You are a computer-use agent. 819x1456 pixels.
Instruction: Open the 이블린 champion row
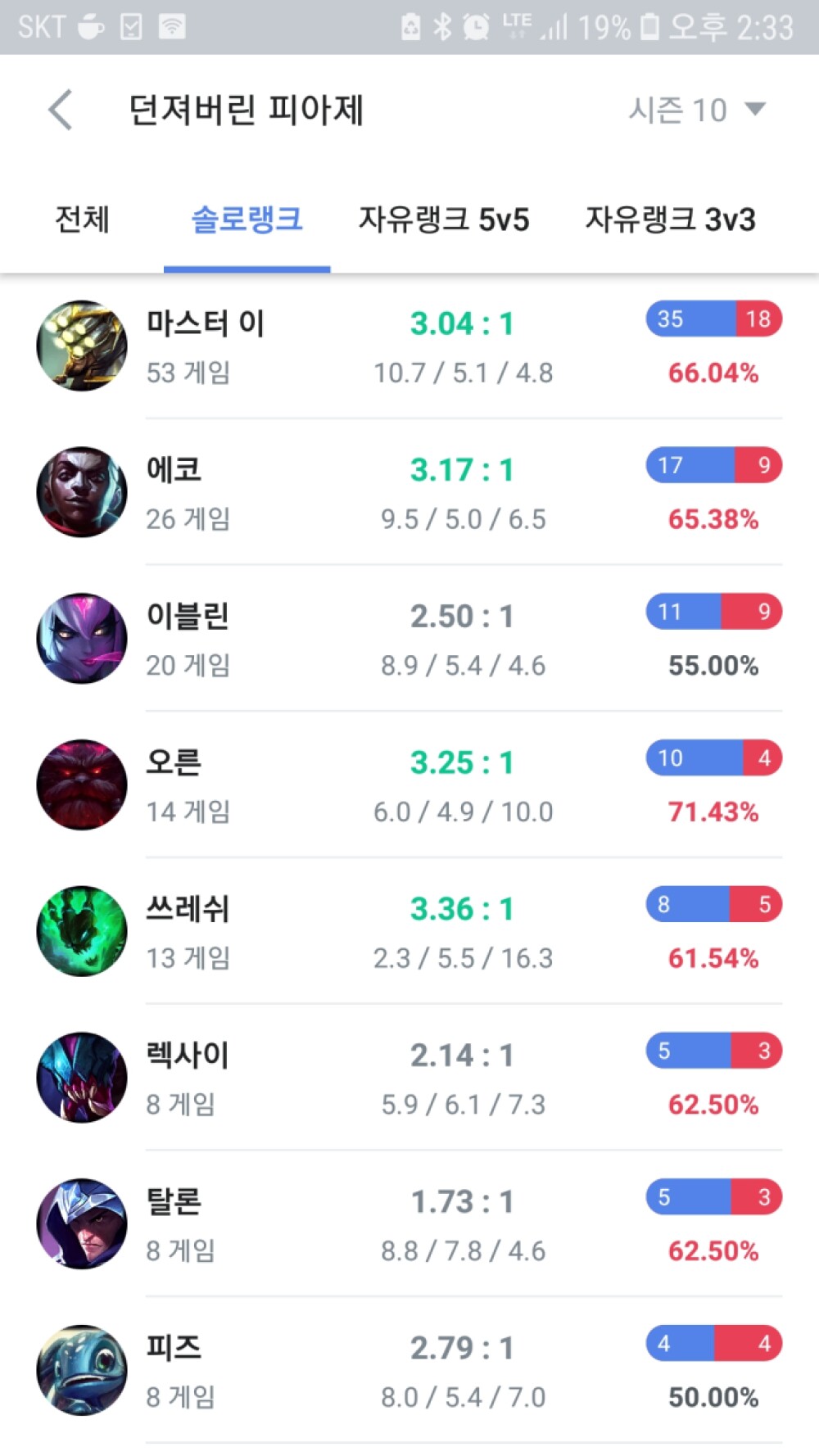coord(409,640)
